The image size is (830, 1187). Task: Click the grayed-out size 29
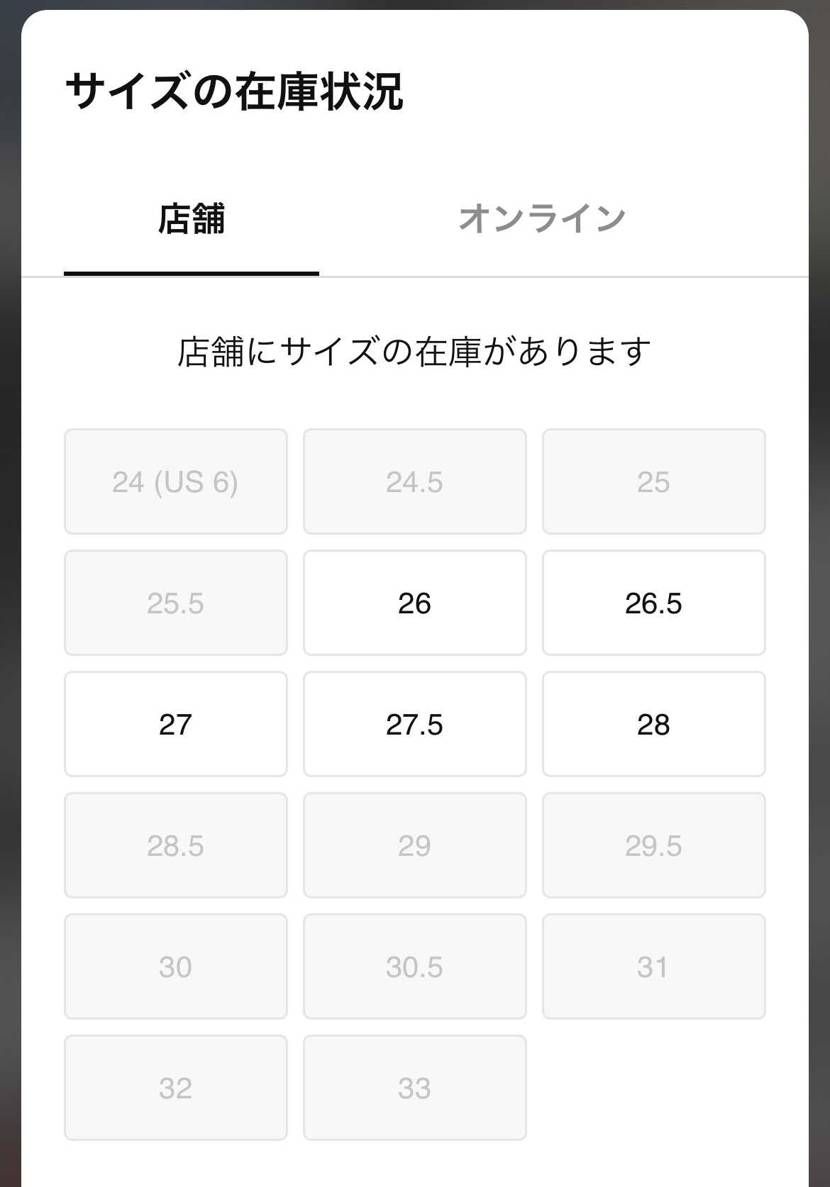click(x=414, y=845)
